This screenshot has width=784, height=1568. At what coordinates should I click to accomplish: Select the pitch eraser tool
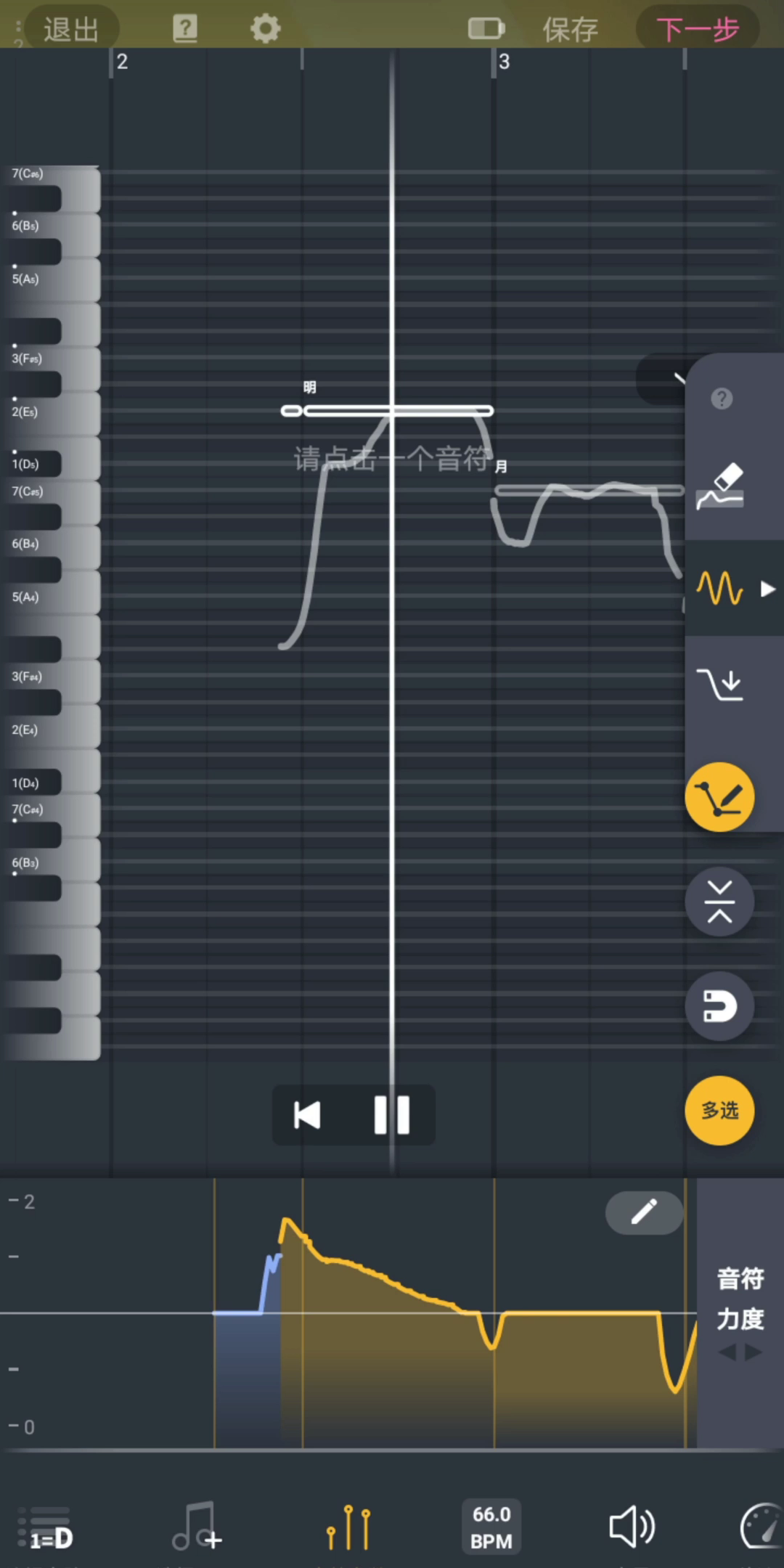pyautogui.click(x=720, y=486)
